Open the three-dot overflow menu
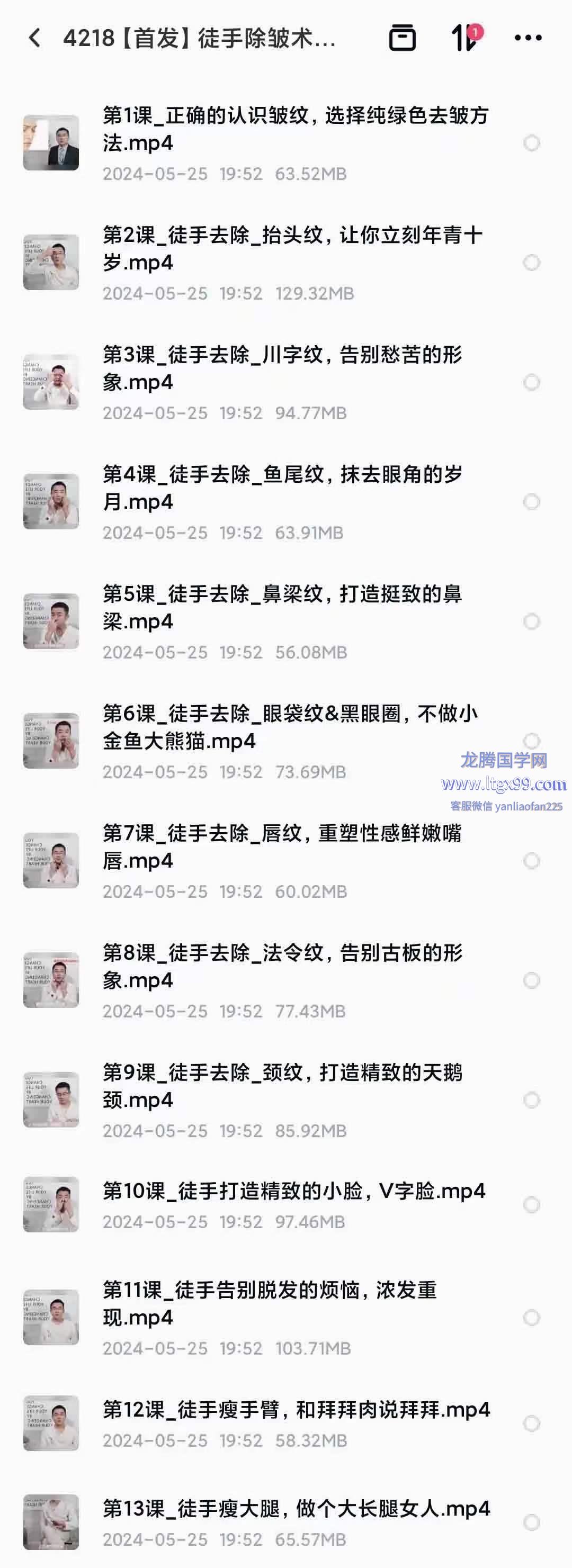 [528, 38]
